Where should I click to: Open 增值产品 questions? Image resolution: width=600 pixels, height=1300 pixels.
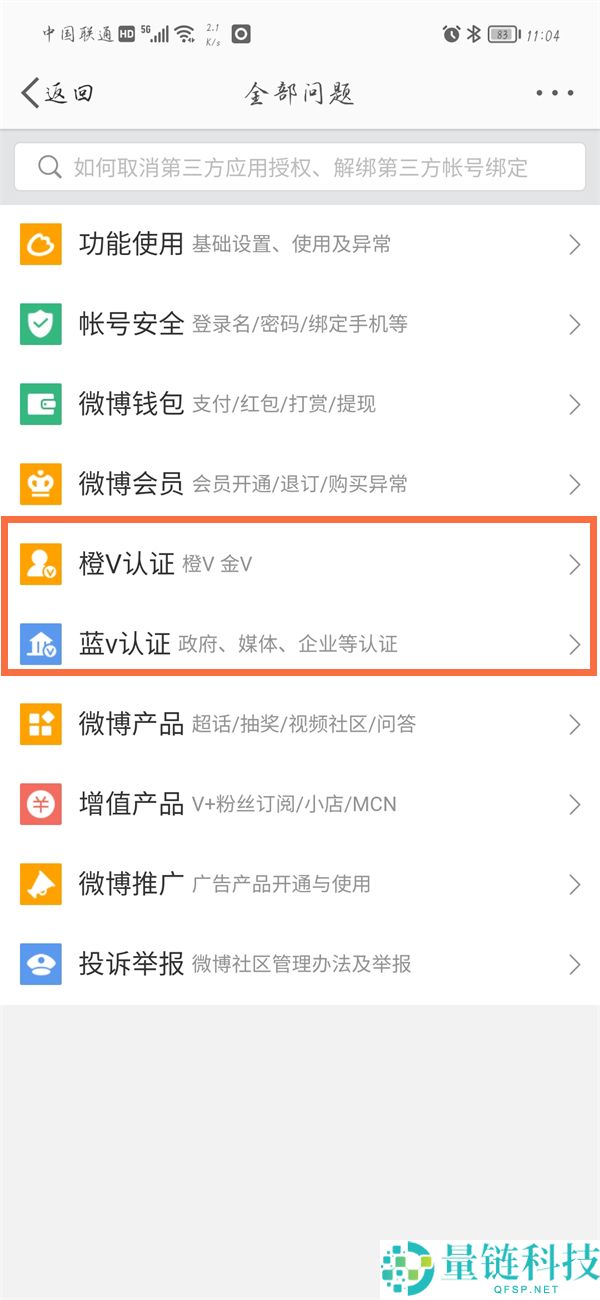point(300,804)
